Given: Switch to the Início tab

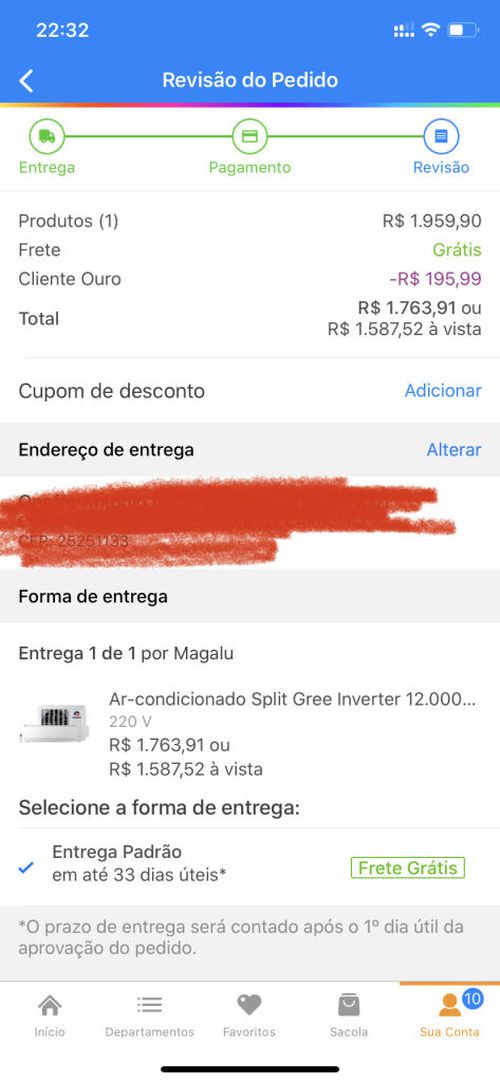Looking at the screenshot, I should tap(50, 1016).
